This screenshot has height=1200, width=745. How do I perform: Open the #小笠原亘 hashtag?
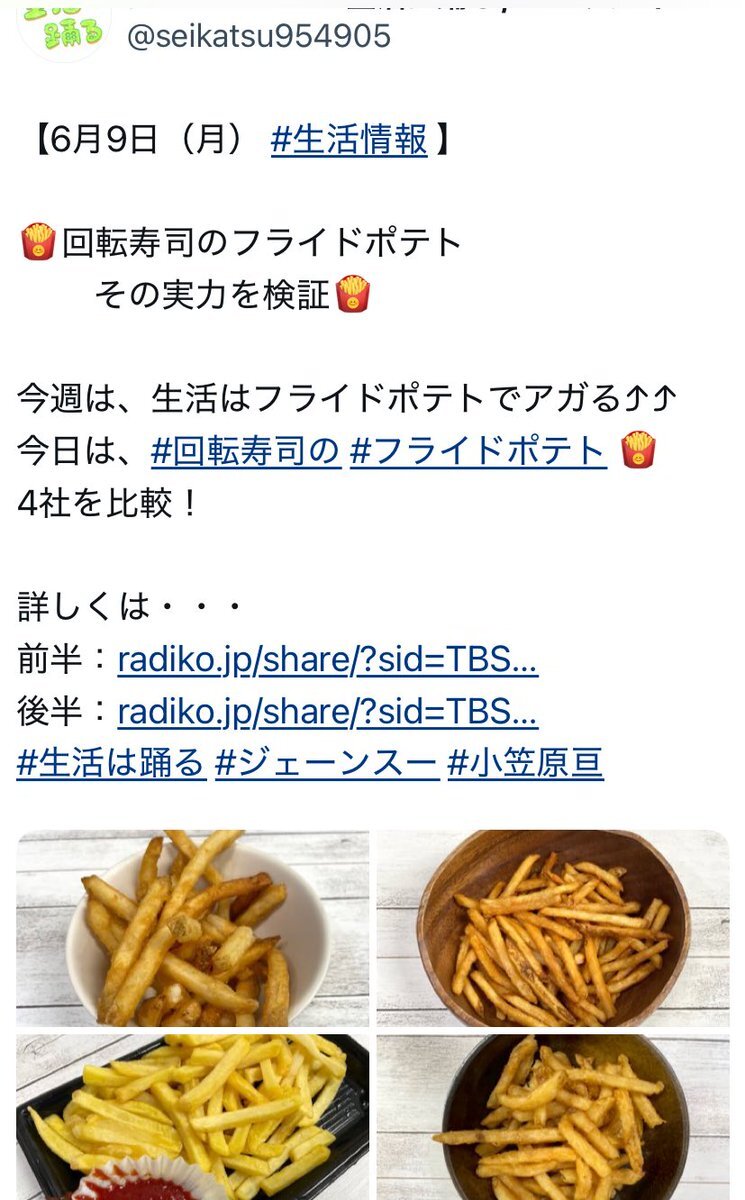[x=525, y=764]
